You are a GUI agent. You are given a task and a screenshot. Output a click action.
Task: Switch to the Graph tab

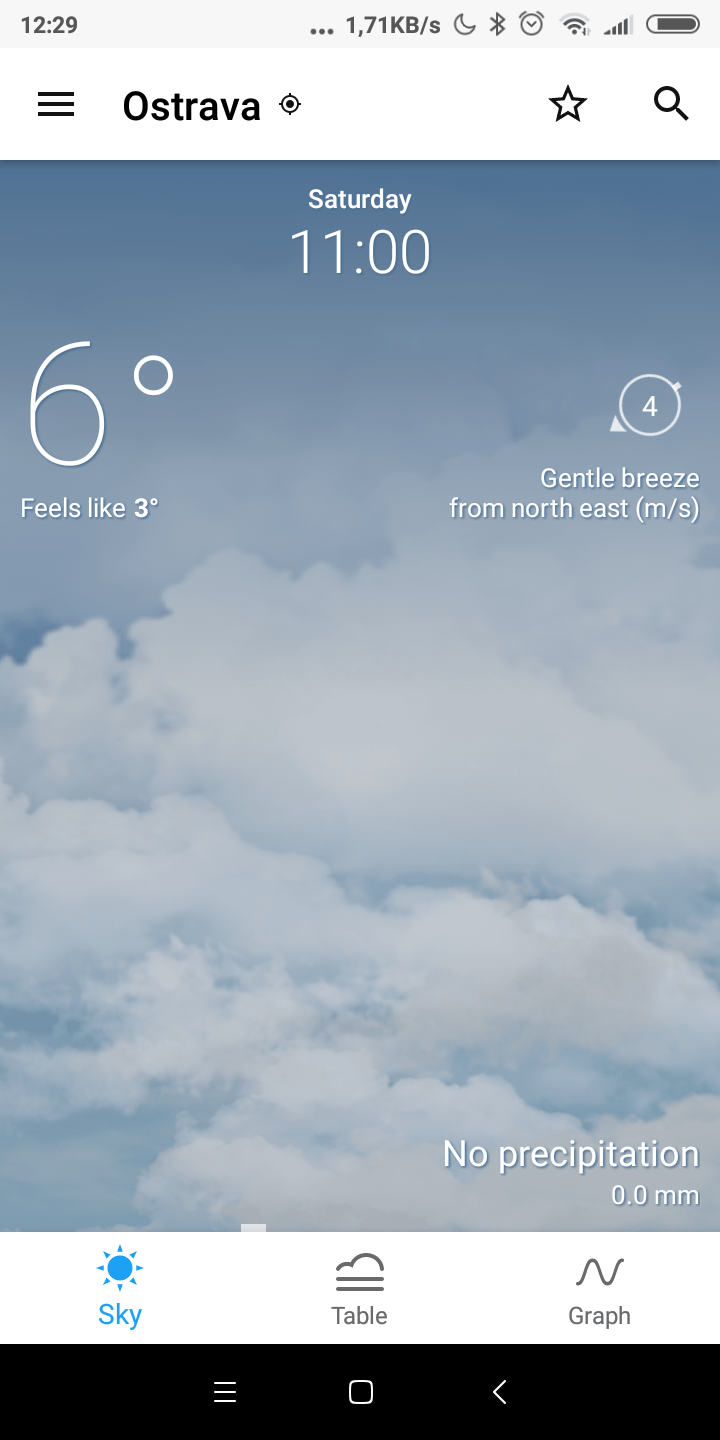pos(600,1289)
